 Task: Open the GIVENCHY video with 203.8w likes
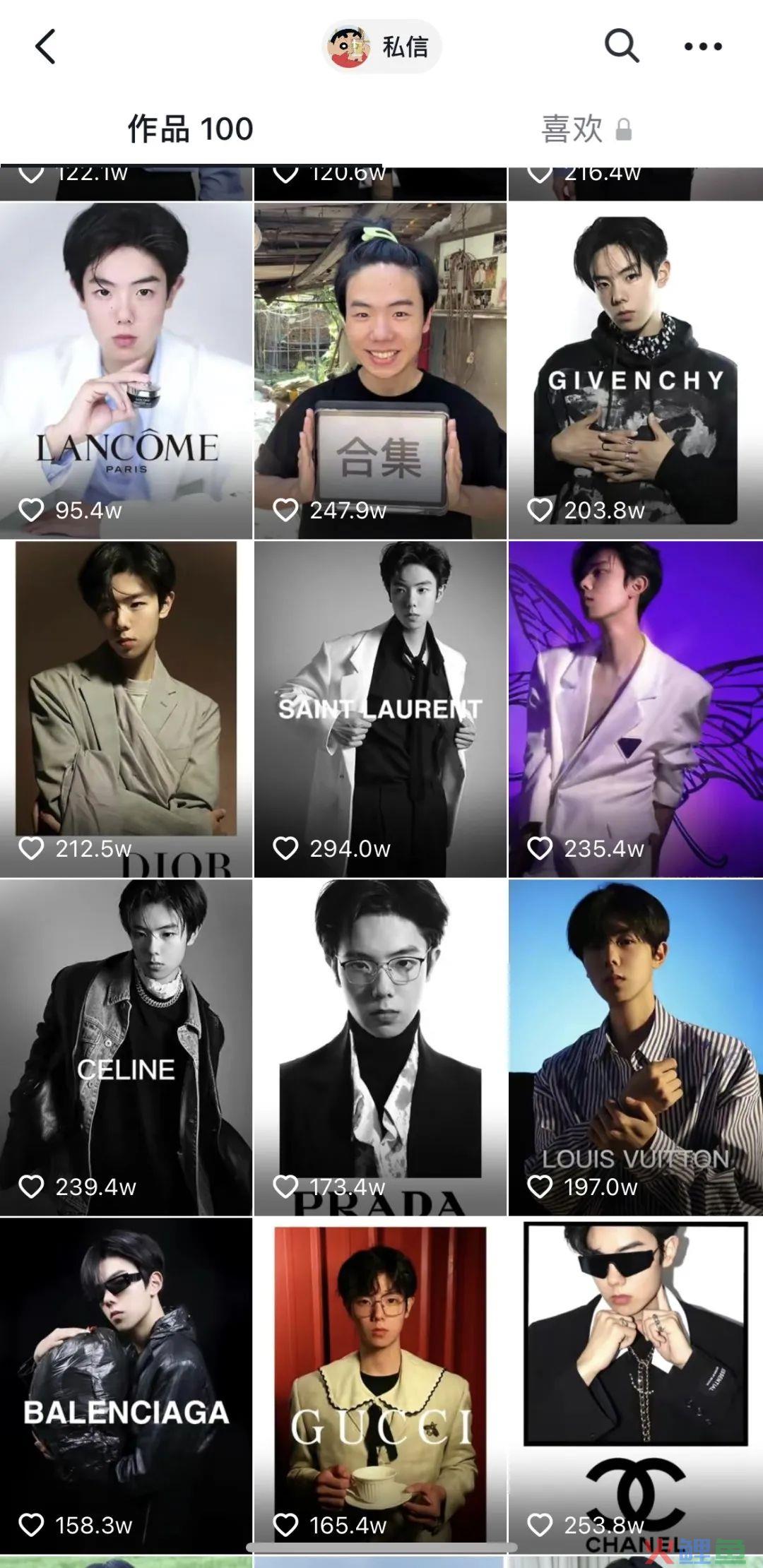[x=635, y=371]
